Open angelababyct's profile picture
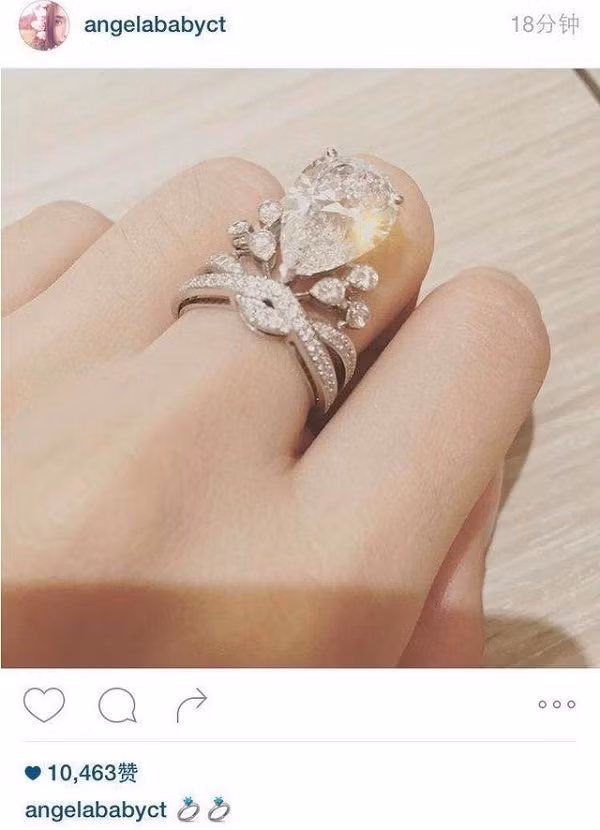 [x=43, y=26]
